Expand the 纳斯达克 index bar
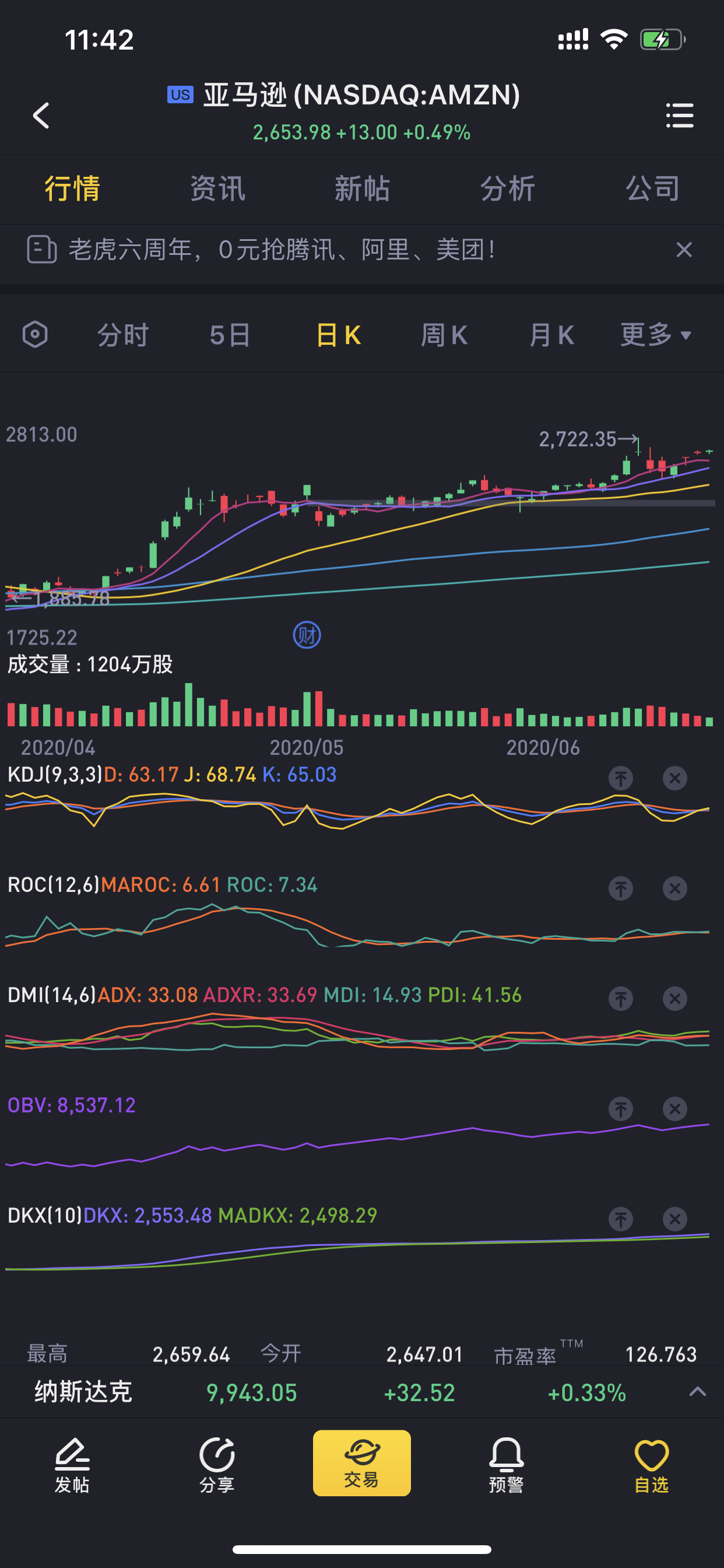 tap(697, 1391)
